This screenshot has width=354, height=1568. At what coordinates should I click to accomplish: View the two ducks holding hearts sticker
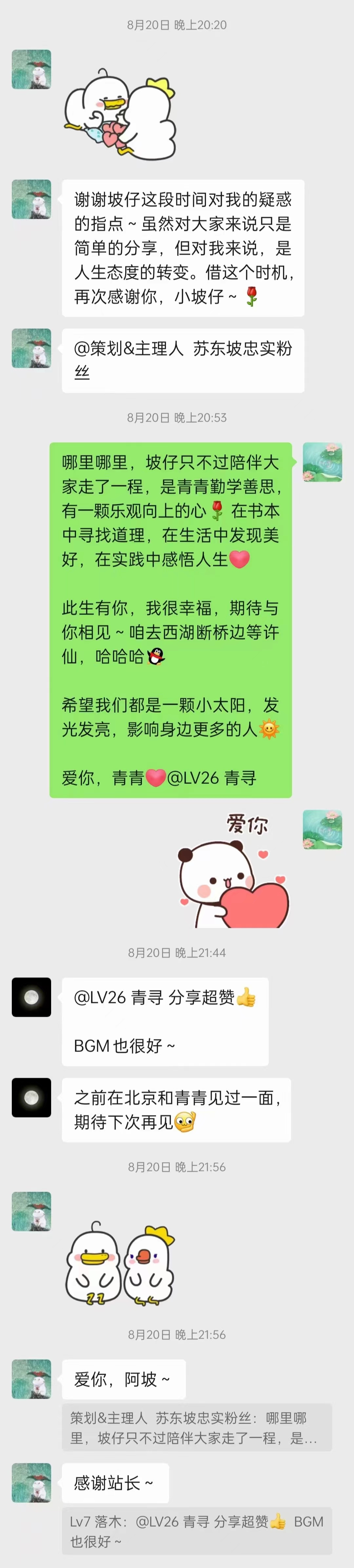[x=120, y=114]
